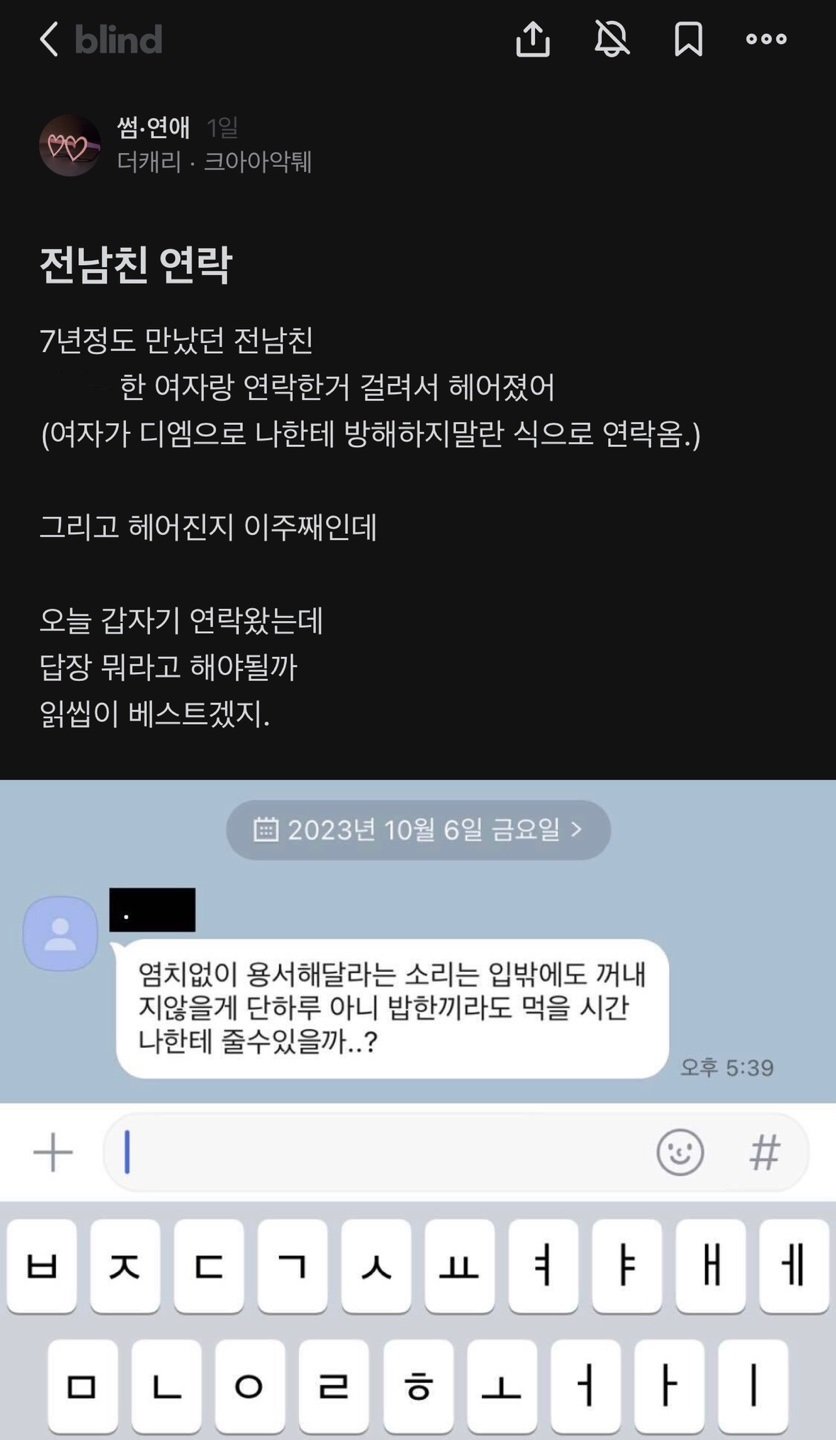Go back from the Blind post
The width and height of the screenshot is (836, 1440).
click(x=48, y=40)
